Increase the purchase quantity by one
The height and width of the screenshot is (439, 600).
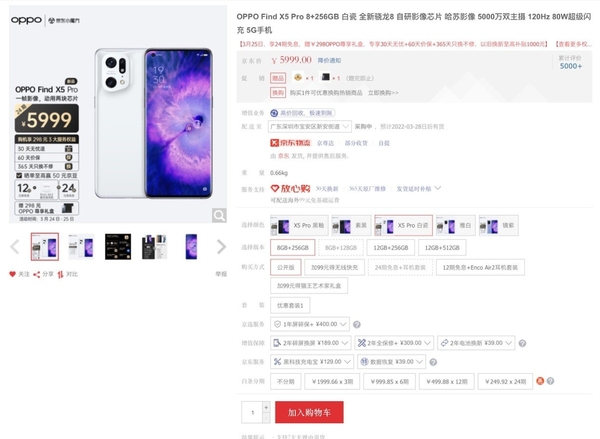(265, 408)
